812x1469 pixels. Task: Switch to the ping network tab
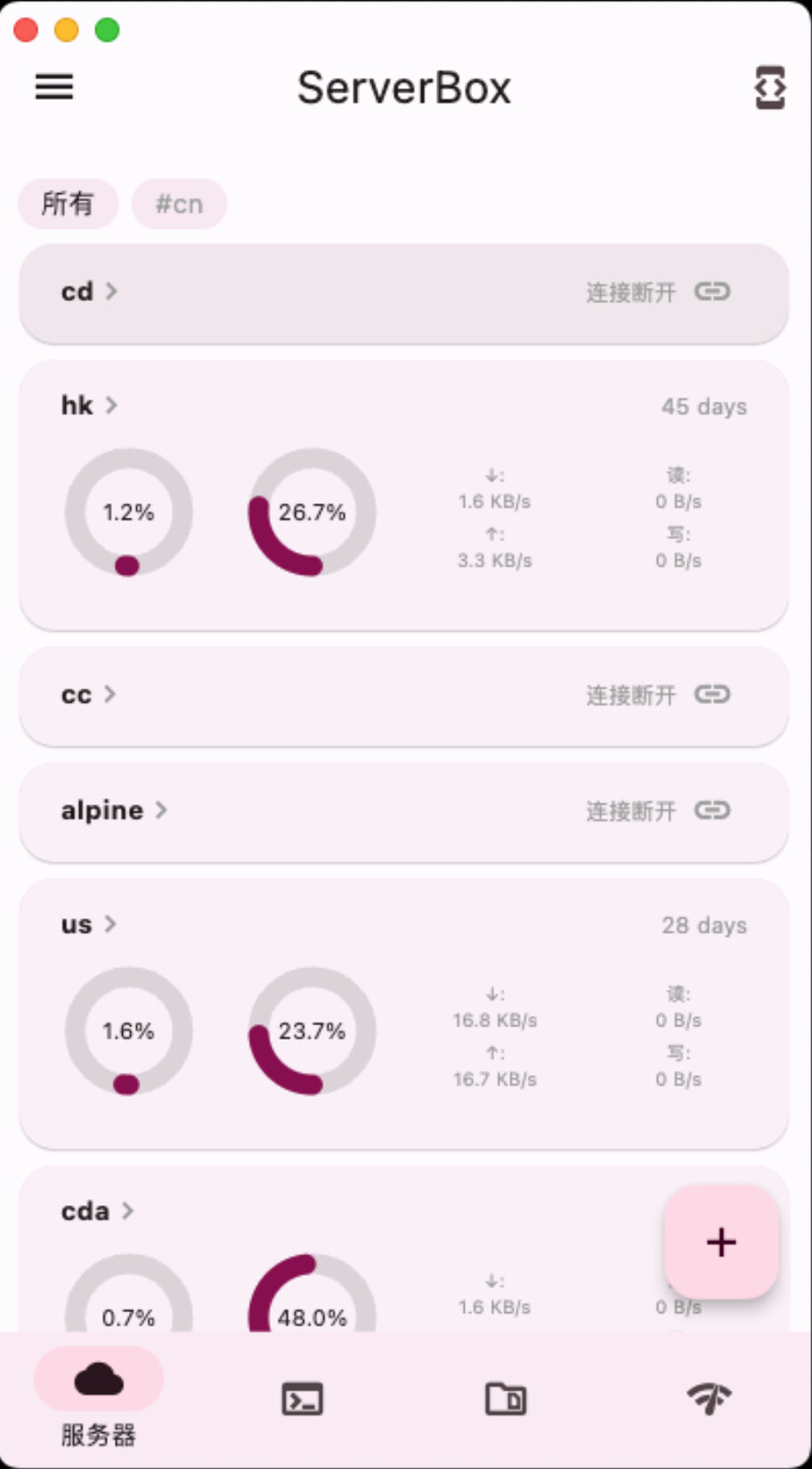click(x=709, y=1399)
